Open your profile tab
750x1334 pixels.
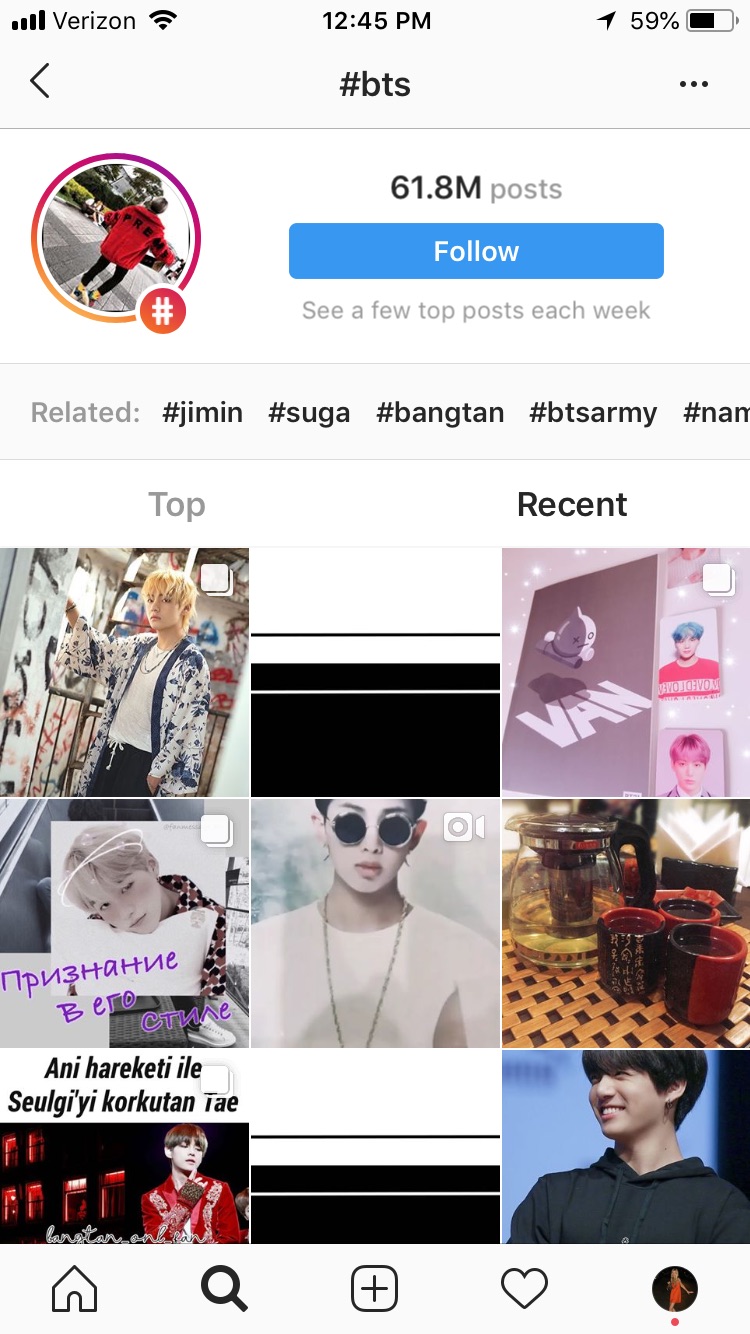pyautogui.click(x=675, y=1289)
